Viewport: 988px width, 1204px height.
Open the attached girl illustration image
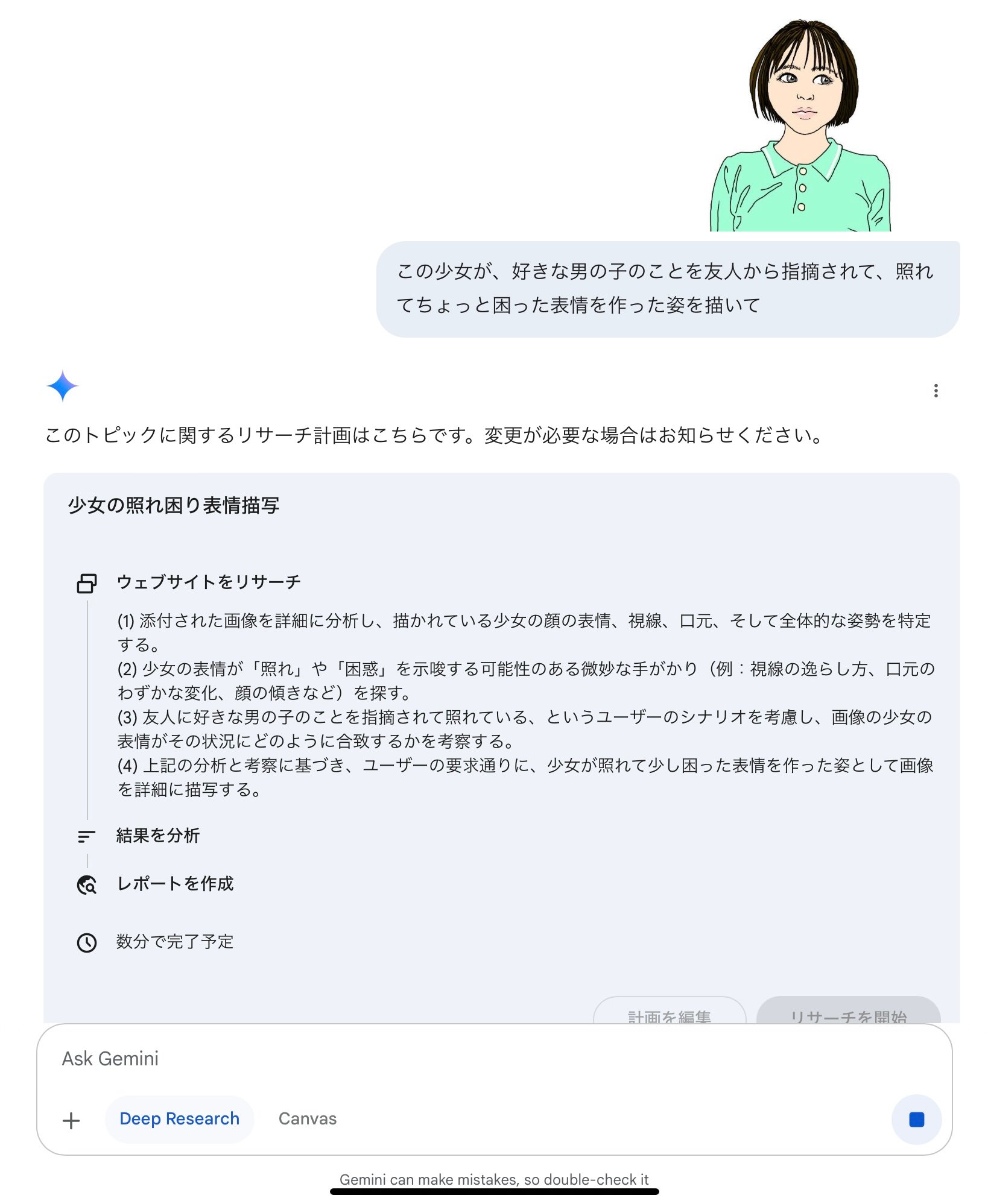point(801,127)
